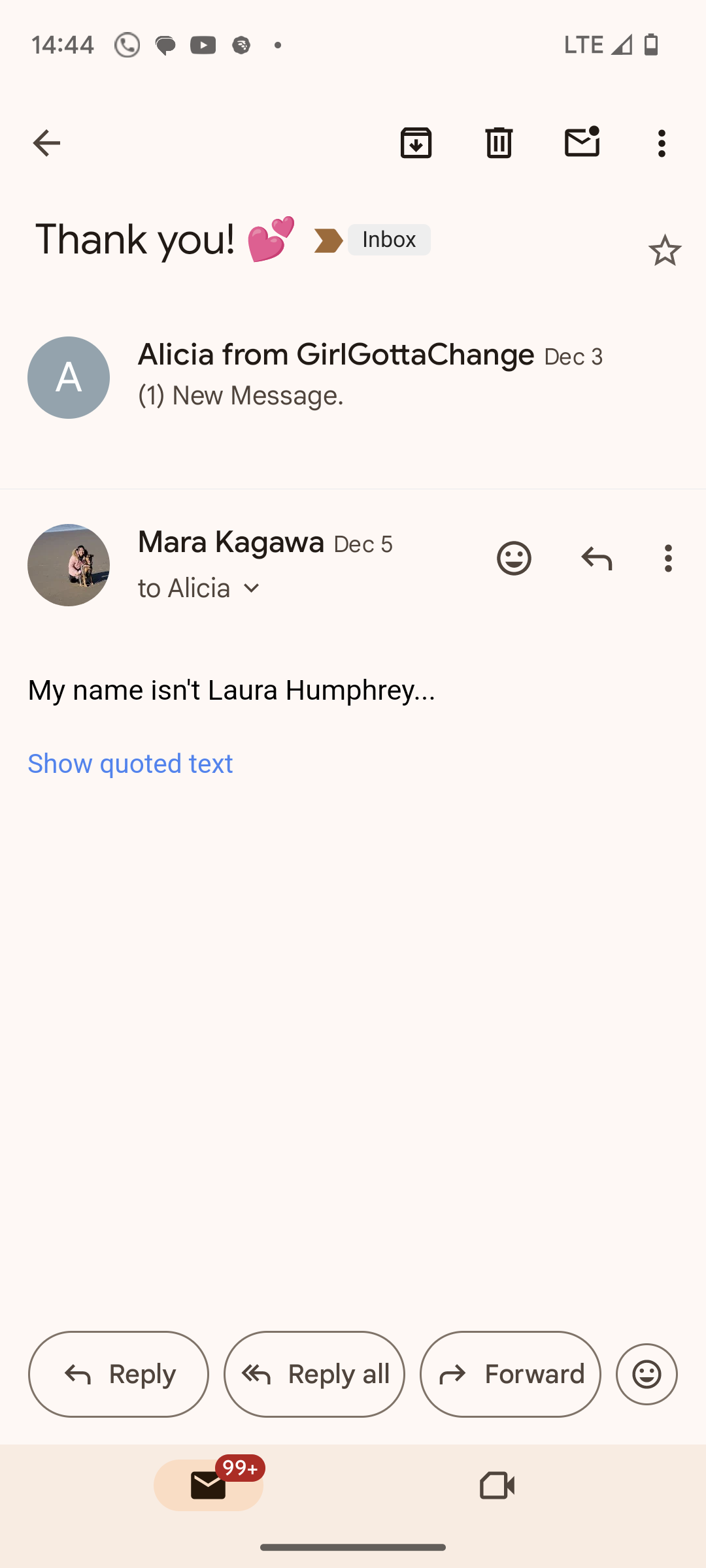Open Mara Kagawa's profile picture
The image size is (706, 1568).
tap(69, 565)
